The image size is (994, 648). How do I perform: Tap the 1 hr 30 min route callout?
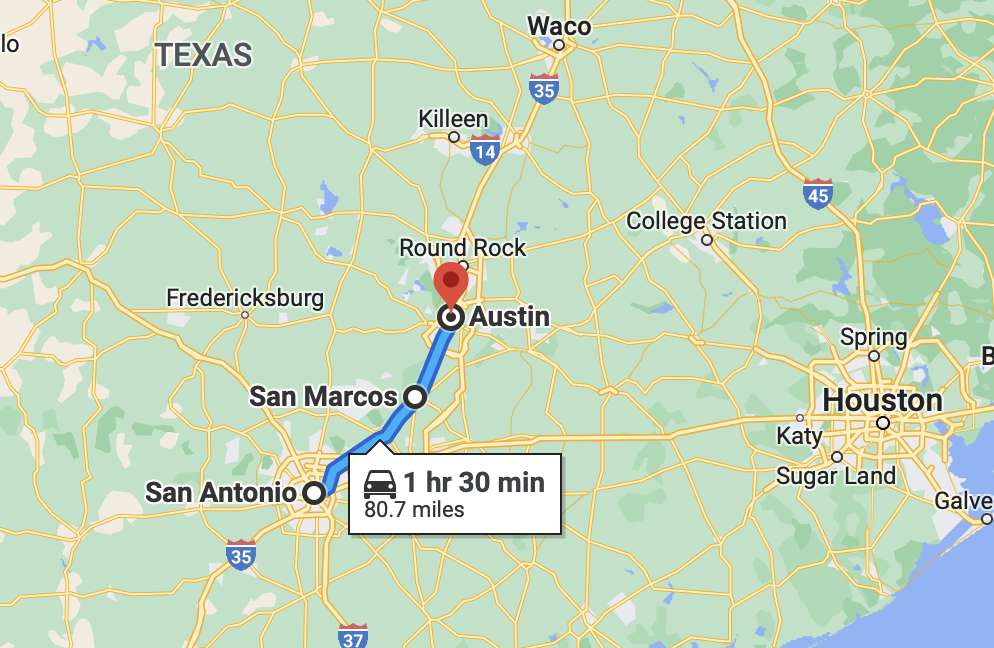click(454, 494)
